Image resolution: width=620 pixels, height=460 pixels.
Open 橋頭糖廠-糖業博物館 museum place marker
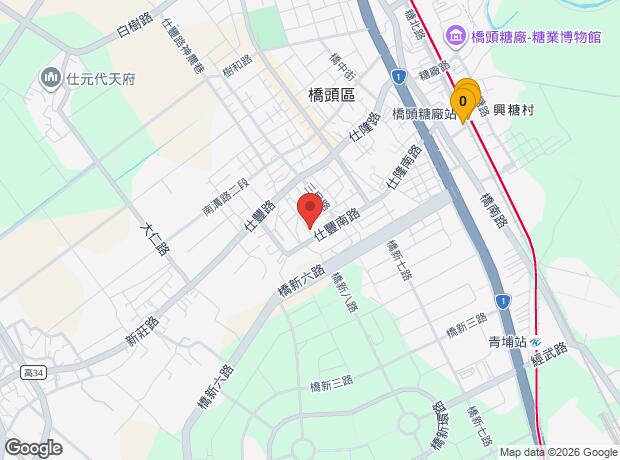454,36
